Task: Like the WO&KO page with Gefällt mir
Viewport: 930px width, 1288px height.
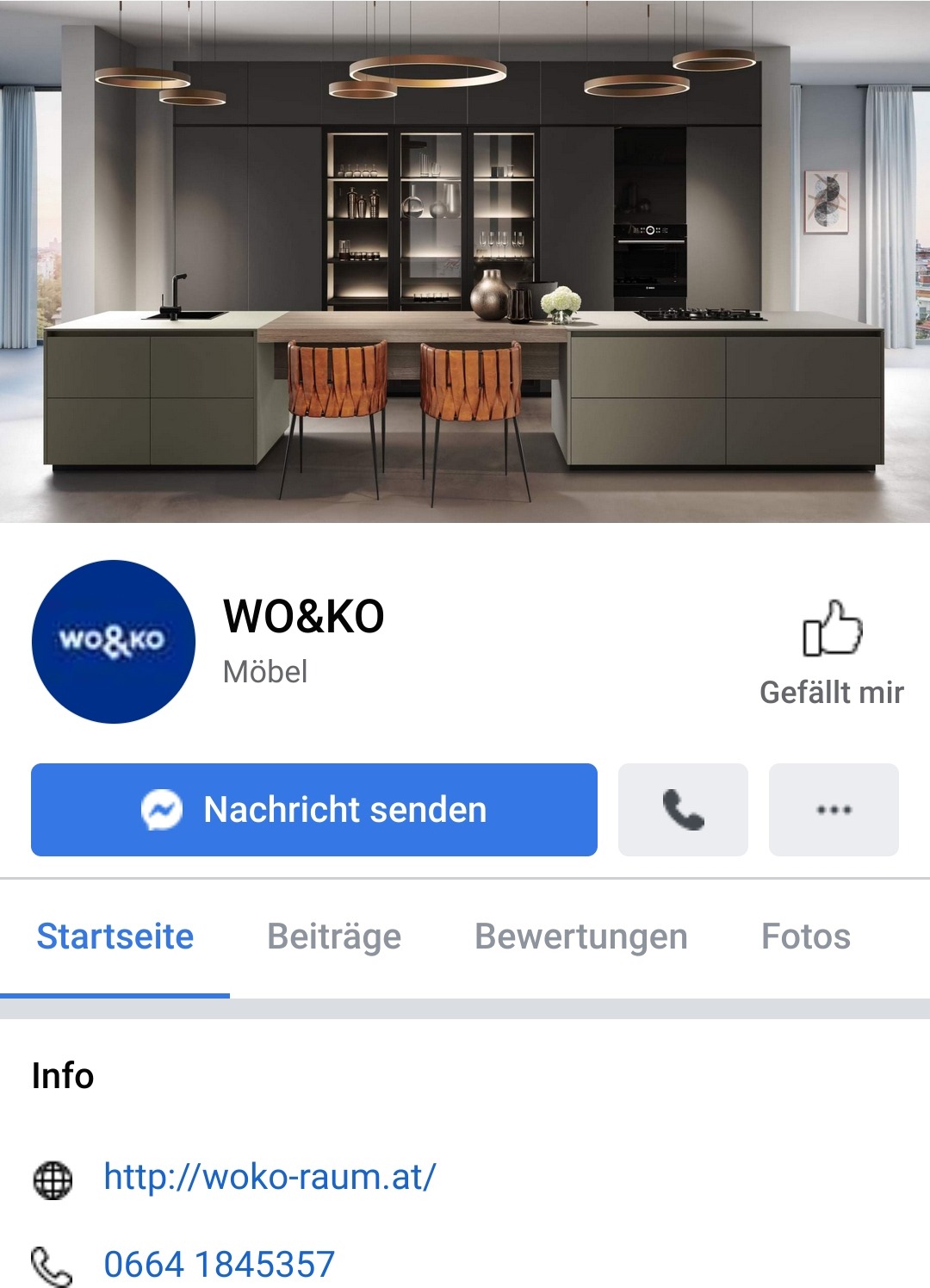Action: point(832,651)
